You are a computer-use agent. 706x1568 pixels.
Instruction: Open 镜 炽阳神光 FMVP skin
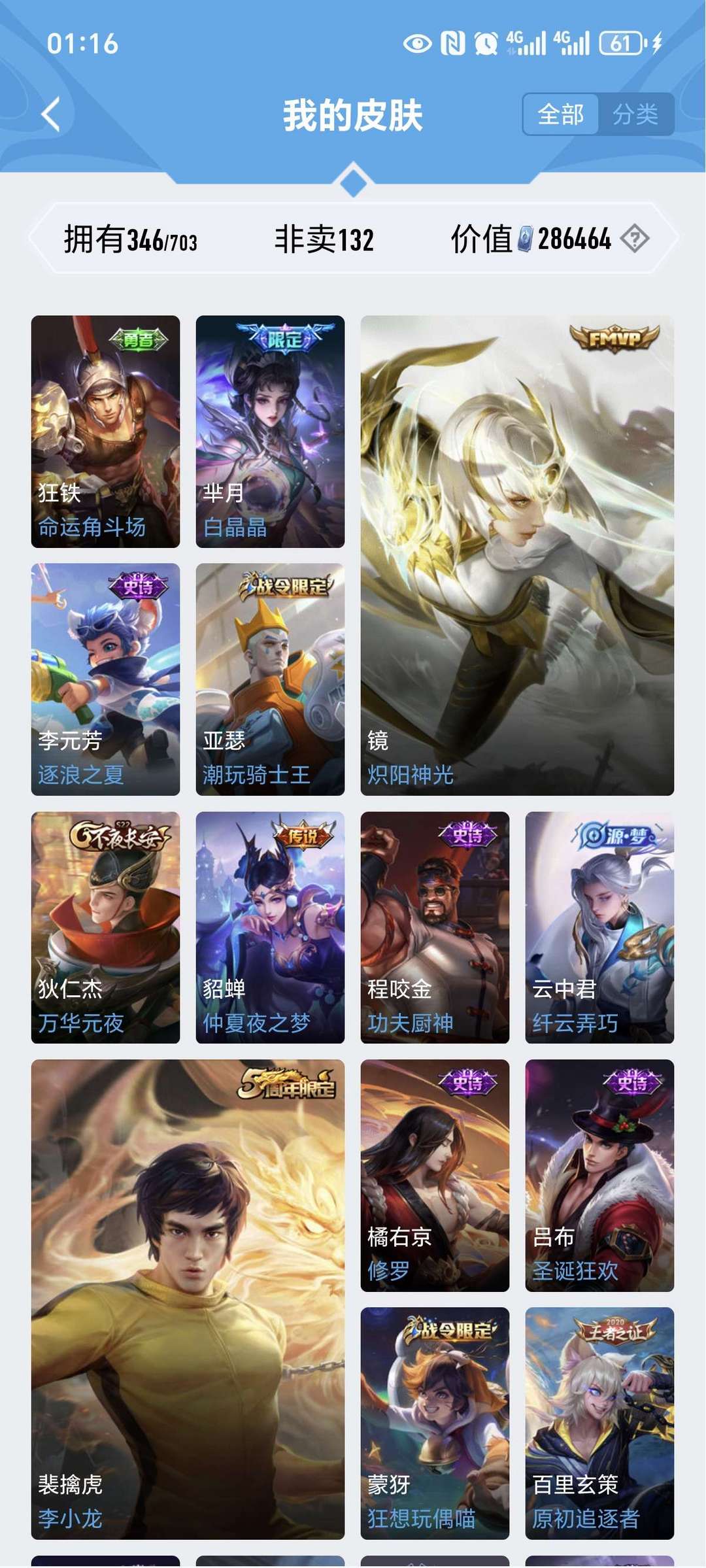tap(517, 556)
